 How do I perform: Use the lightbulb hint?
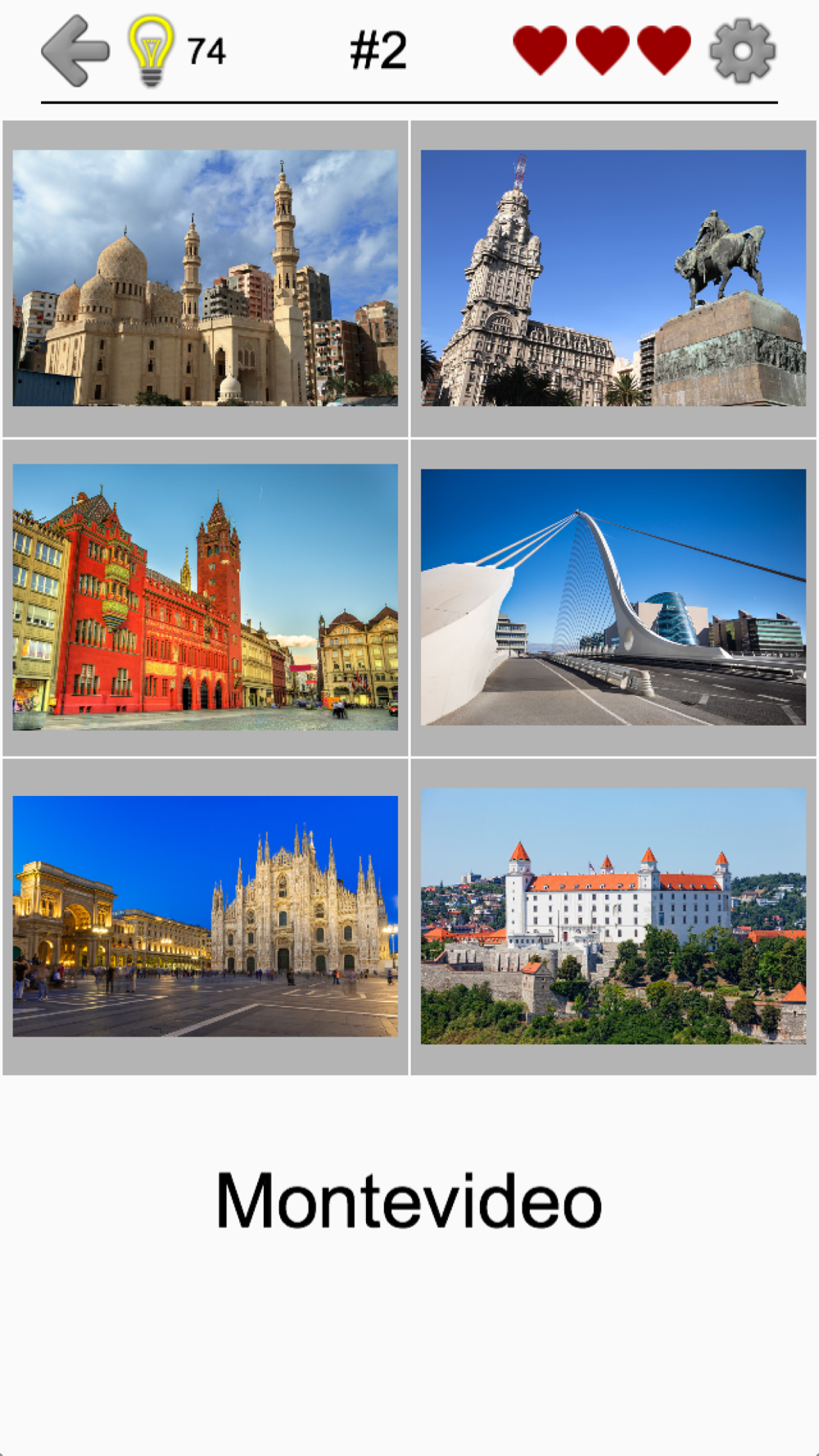pyautogui.click(x=151, y=51)
